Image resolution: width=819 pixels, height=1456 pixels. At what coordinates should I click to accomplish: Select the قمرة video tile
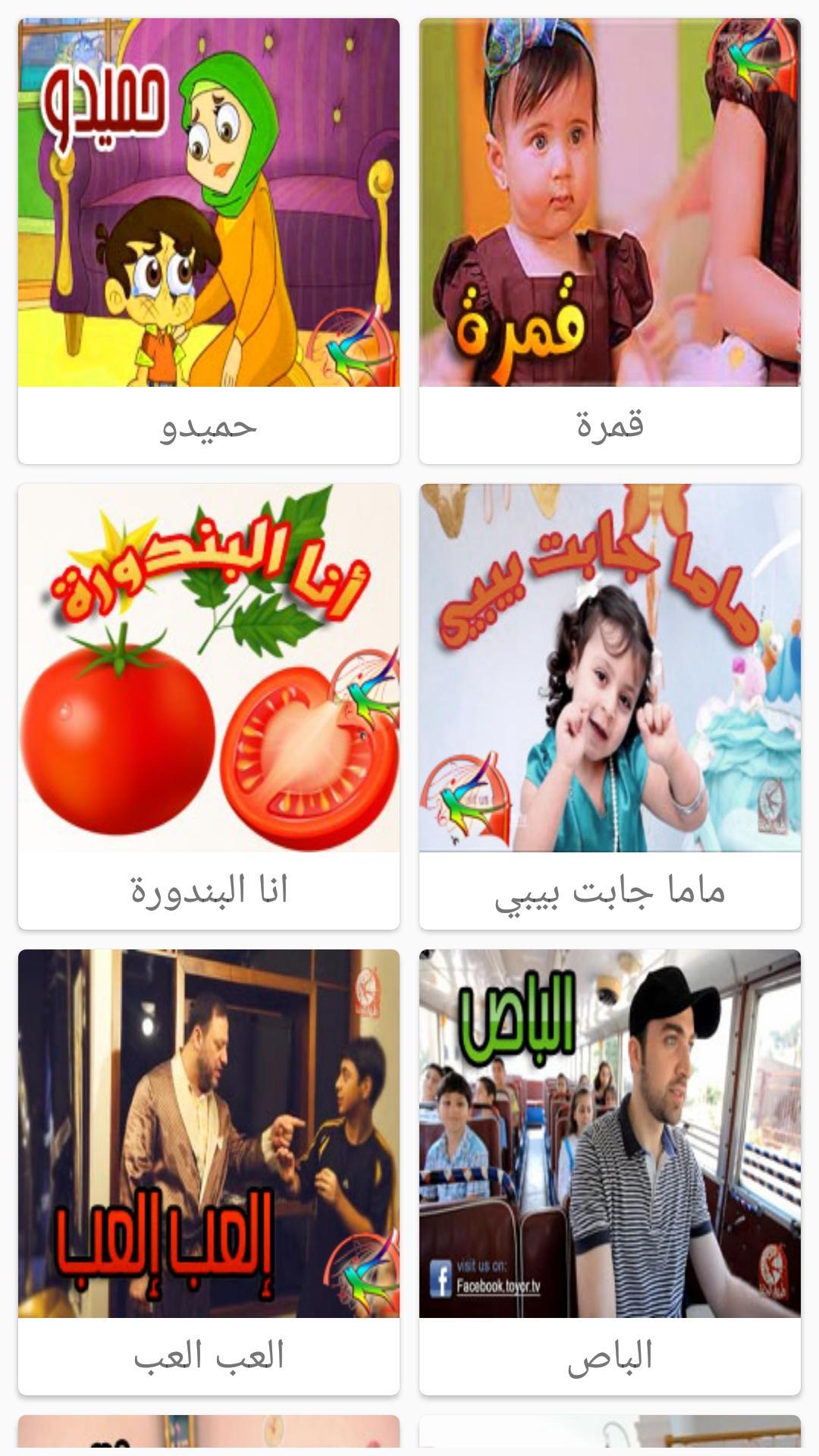(610, 241)
